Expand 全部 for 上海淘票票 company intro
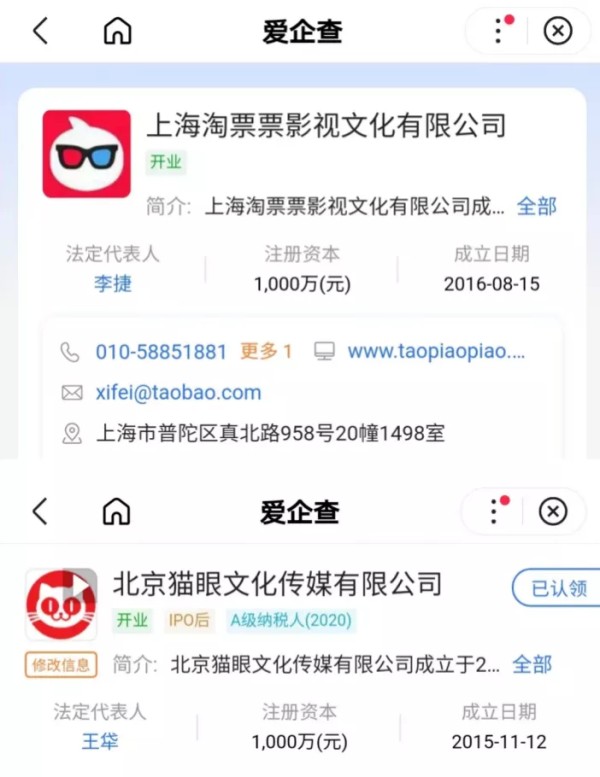This screenshot has height=777, width=600. [x=536, y=207]
